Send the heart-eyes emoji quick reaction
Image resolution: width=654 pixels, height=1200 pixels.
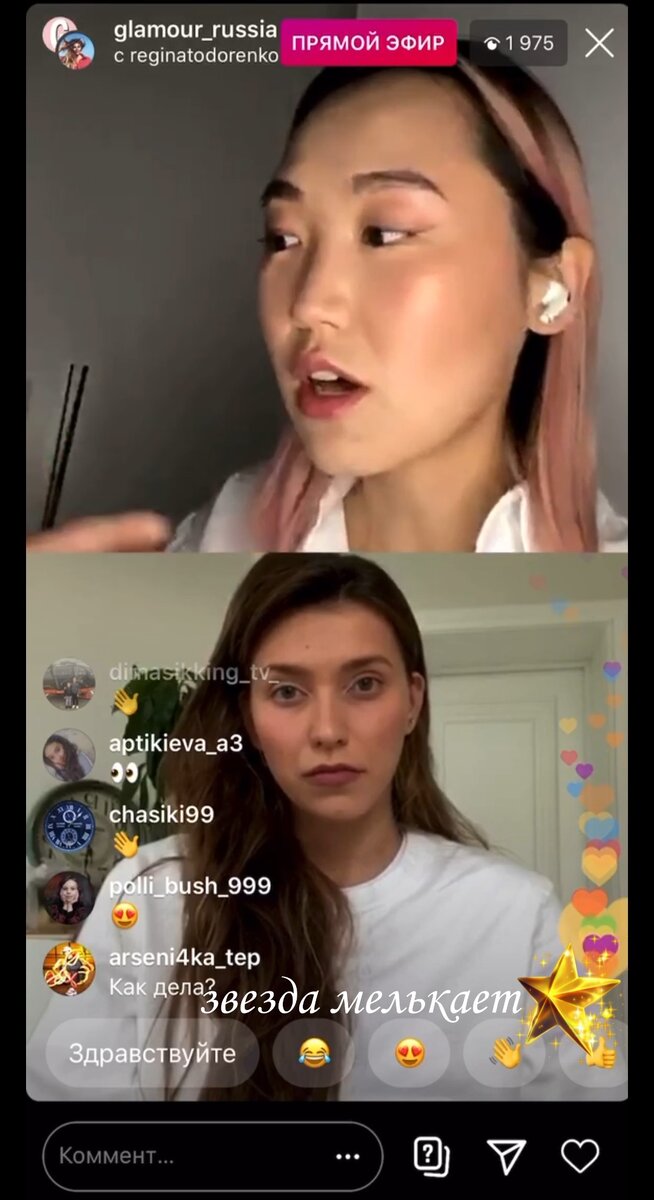click(409, 1053)
